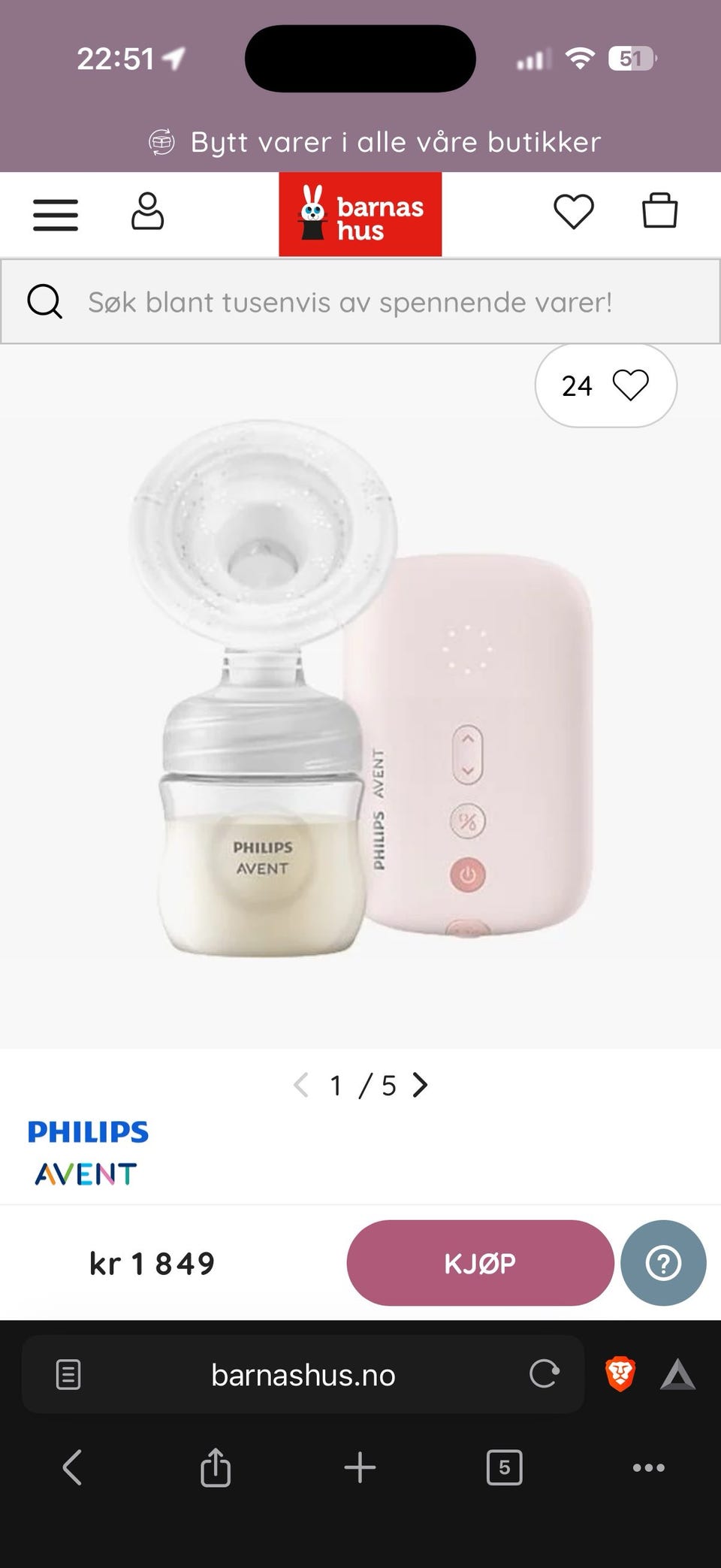The height and width of the screenshot is (1568, 721).
Task: Open the shopping bag
Action: pos(660,210)
